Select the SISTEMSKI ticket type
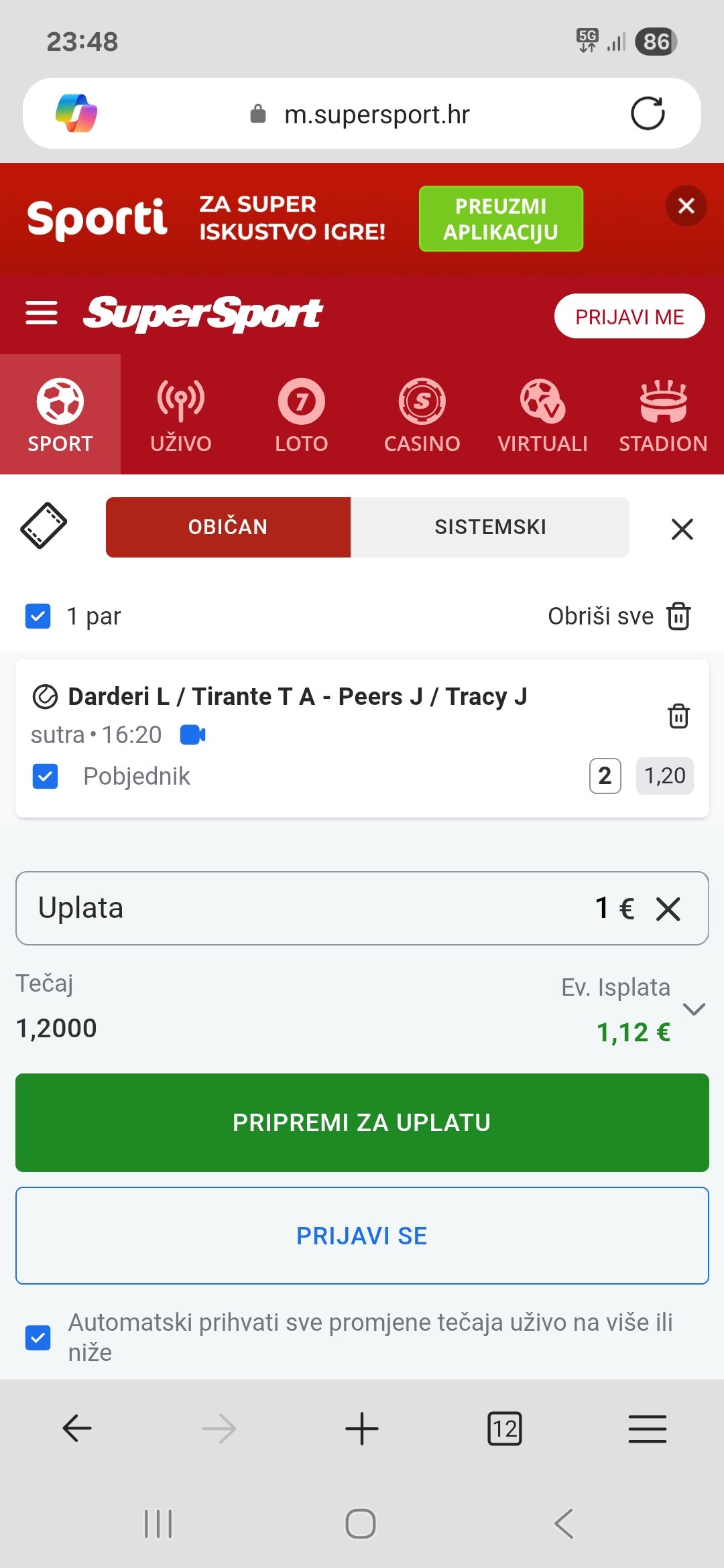Image resolution: width=724 pixels, height=1568 pixels. [x=490, y=527]
